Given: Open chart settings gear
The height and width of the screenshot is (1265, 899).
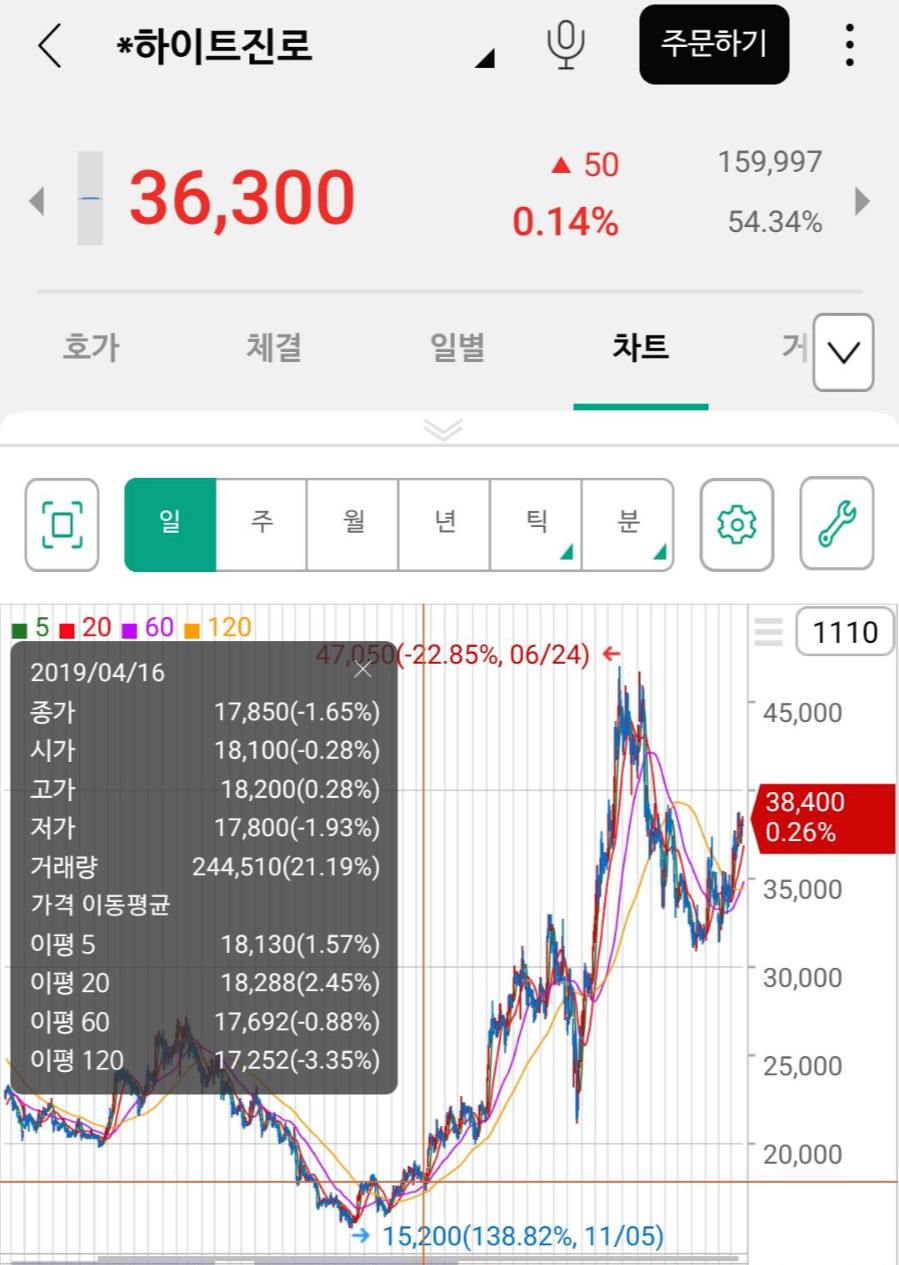Looking at the screenshot, I should point(737,525).
